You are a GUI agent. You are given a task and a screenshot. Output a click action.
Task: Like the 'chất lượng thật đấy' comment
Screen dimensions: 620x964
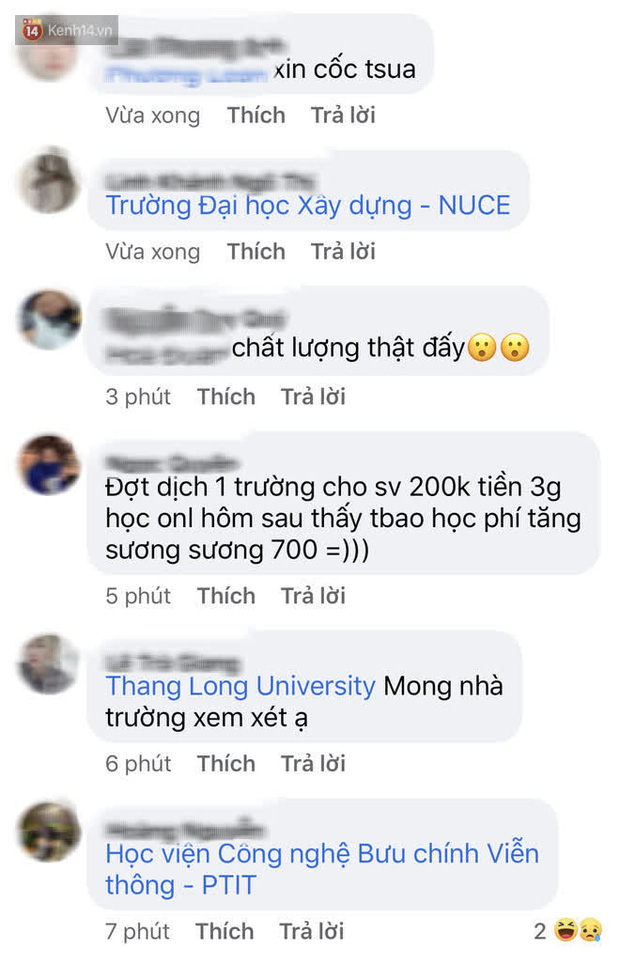pyautogui.click(x=226, y=397)
